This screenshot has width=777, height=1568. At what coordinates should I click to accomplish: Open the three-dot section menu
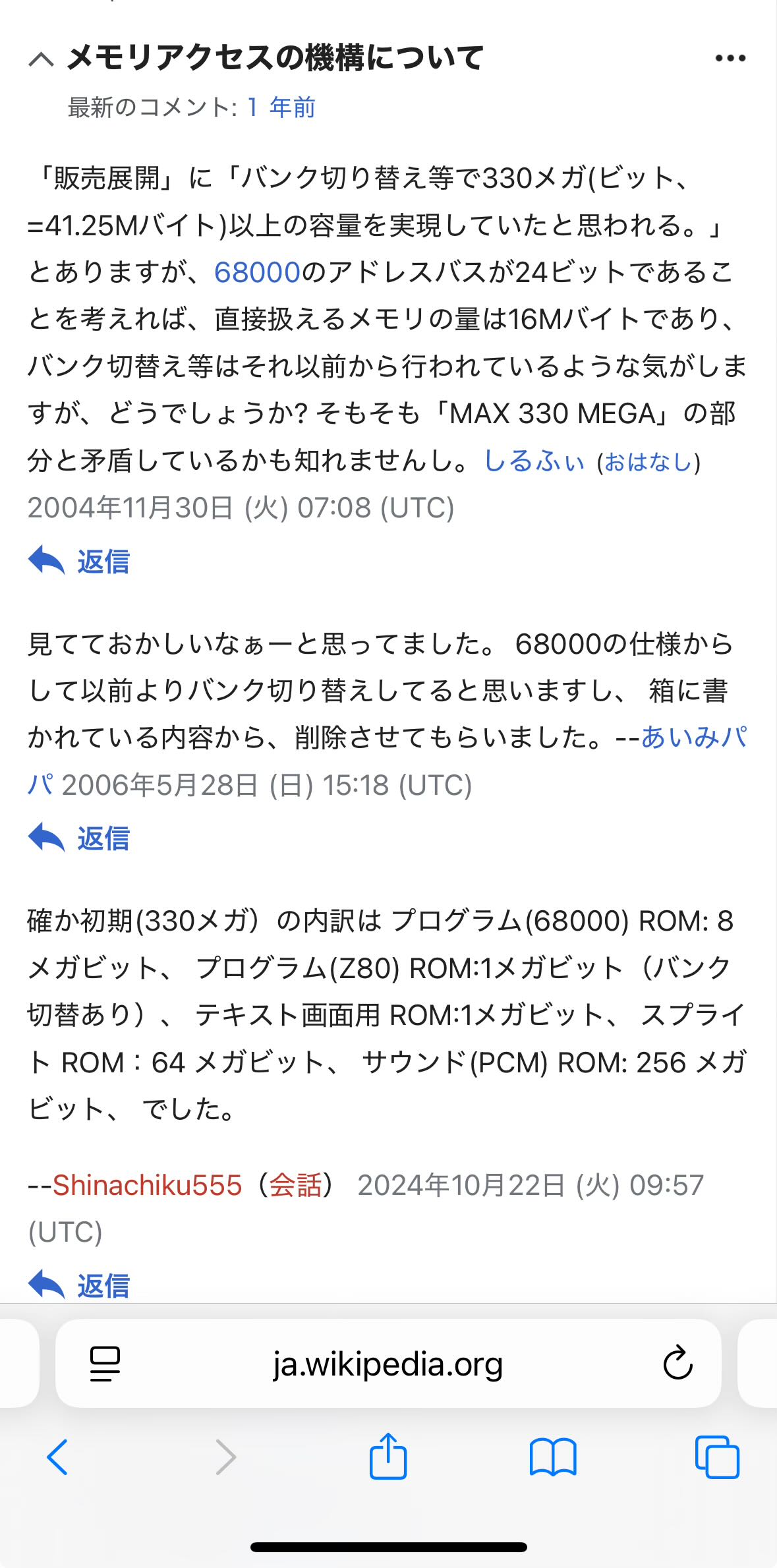[x=730, y=59]
